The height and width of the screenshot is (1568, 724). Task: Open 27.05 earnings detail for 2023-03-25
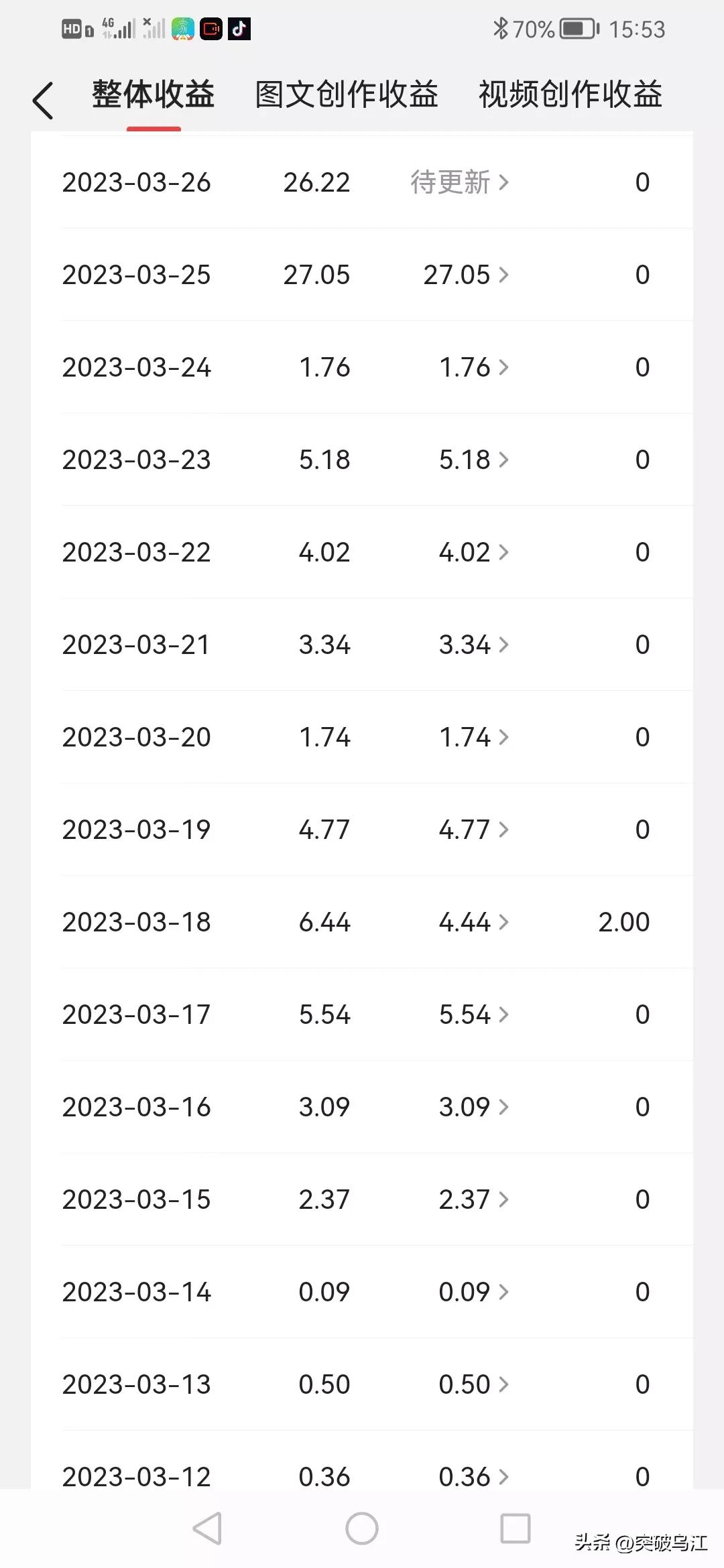pyautogui.click(x=466, y=275)
